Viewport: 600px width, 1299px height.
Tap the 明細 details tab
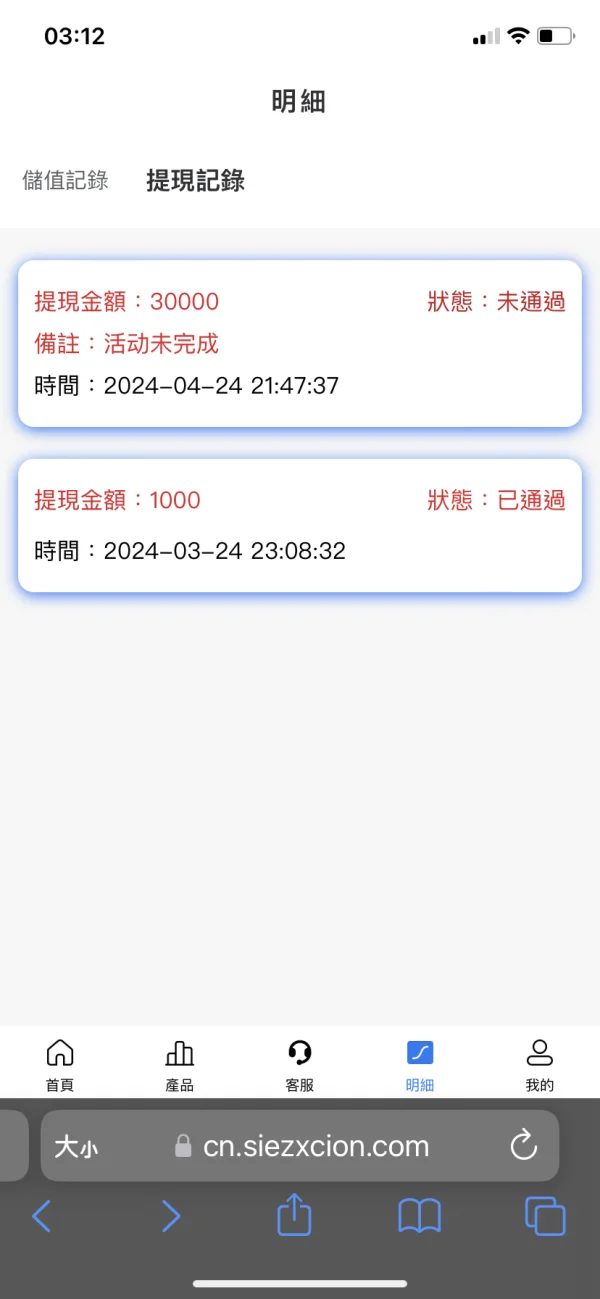point(420,1064)
